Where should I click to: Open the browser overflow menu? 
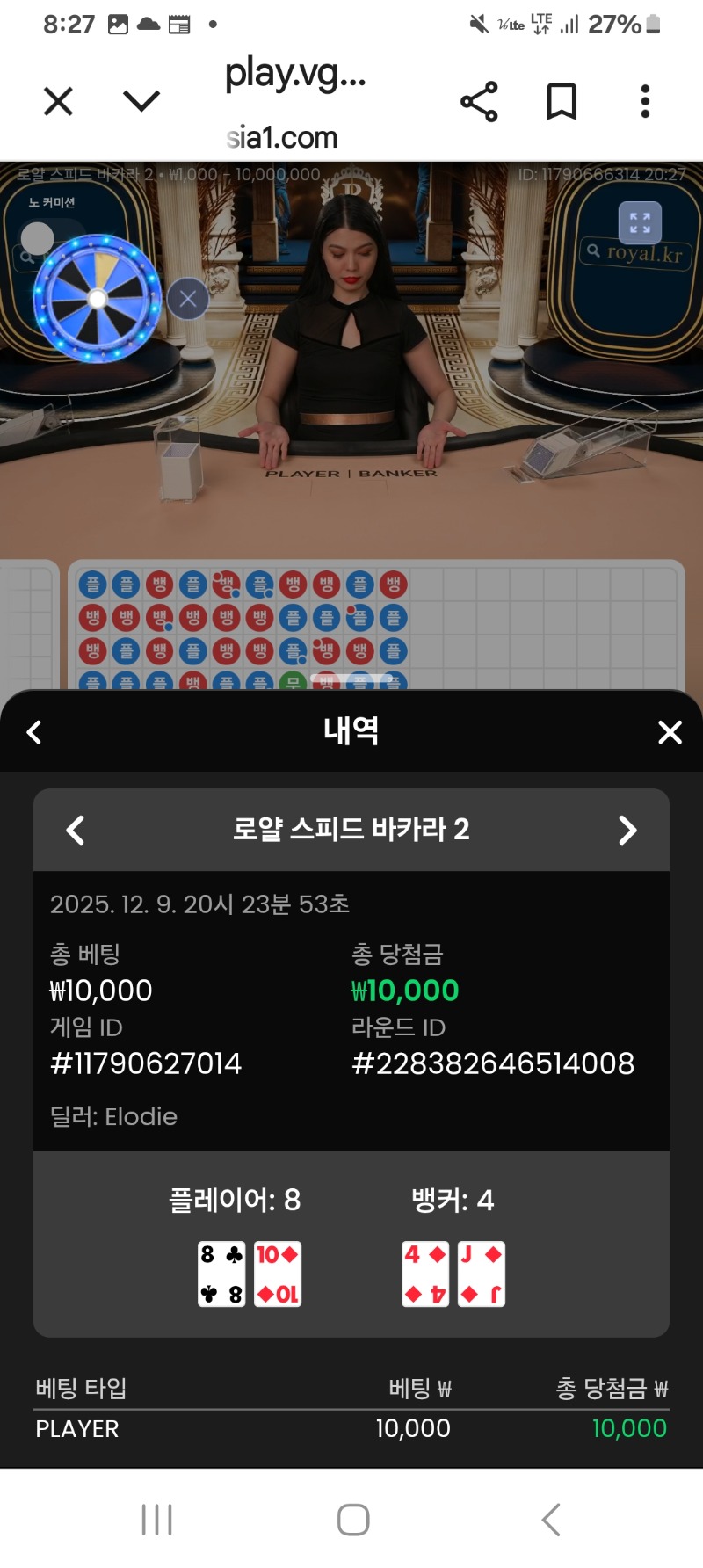click(x=645, y=102)
